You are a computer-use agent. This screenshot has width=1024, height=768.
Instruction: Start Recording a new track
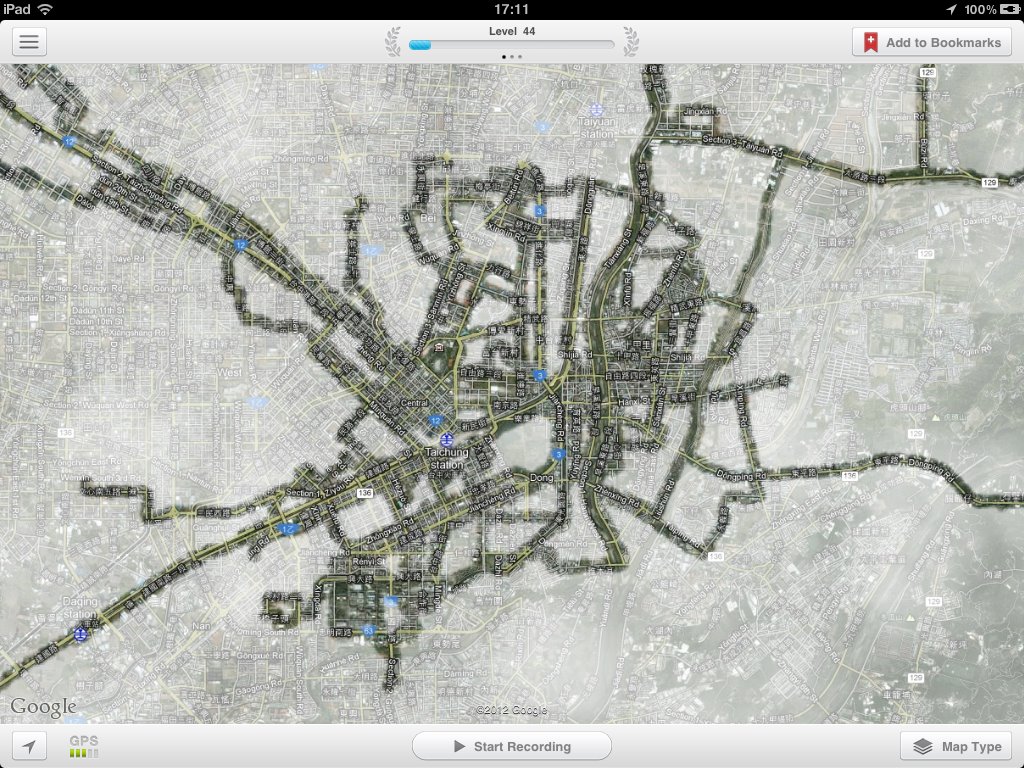coord(511,746)
